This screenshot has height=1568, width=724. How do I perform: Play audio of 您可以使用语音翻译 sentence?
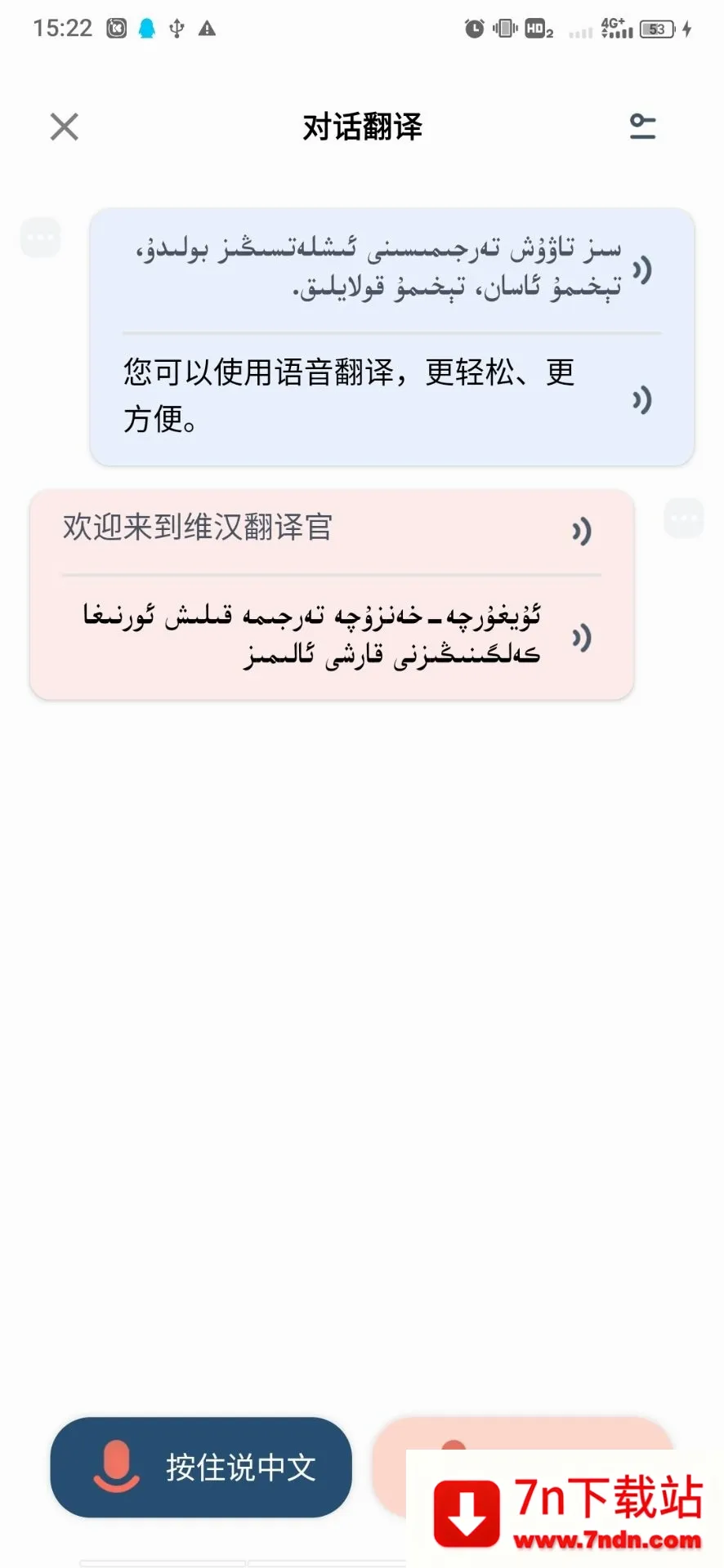pos(642,399)
